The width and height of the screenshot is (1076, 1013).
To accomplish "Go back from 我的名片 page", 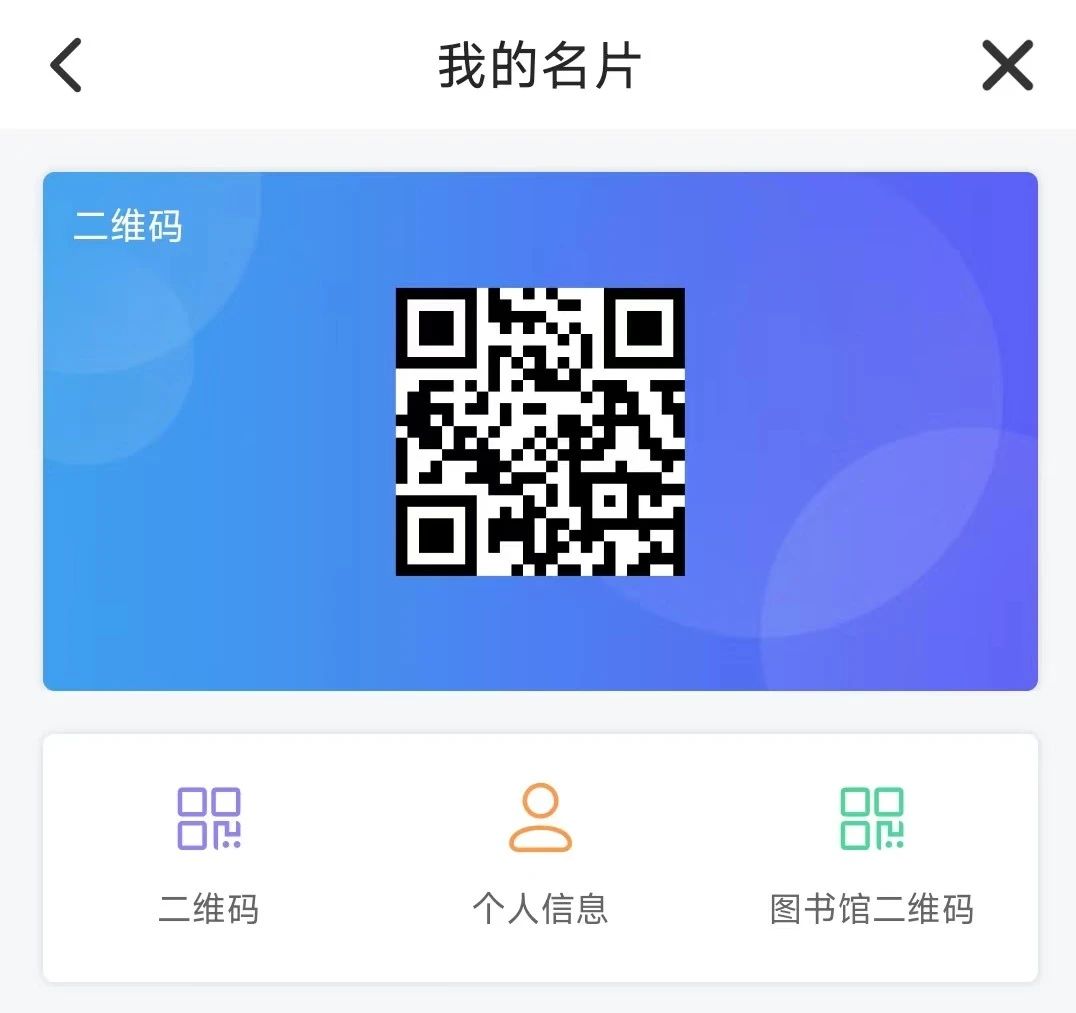I will point(66,66).
